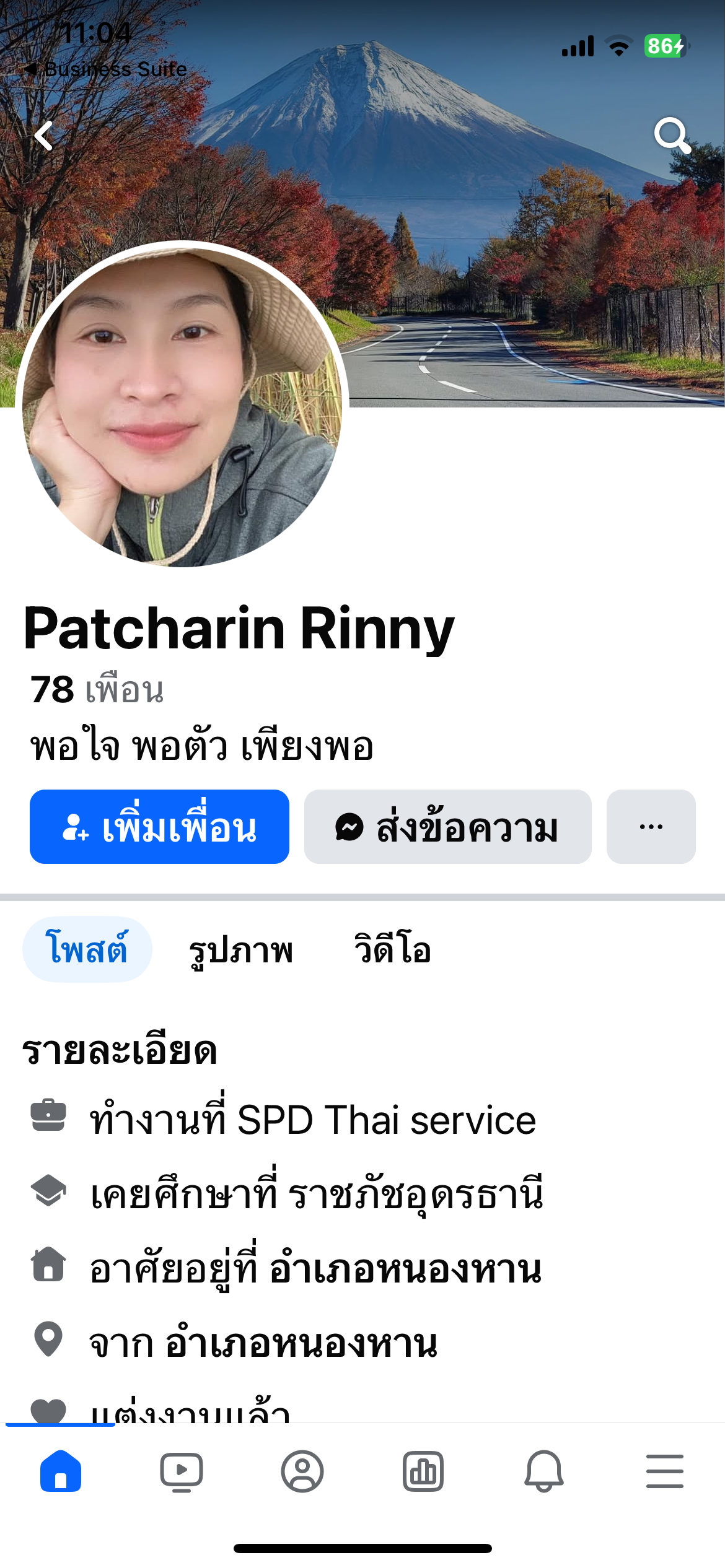
Task: Go back using the back arrow
Action: point(44,136)
